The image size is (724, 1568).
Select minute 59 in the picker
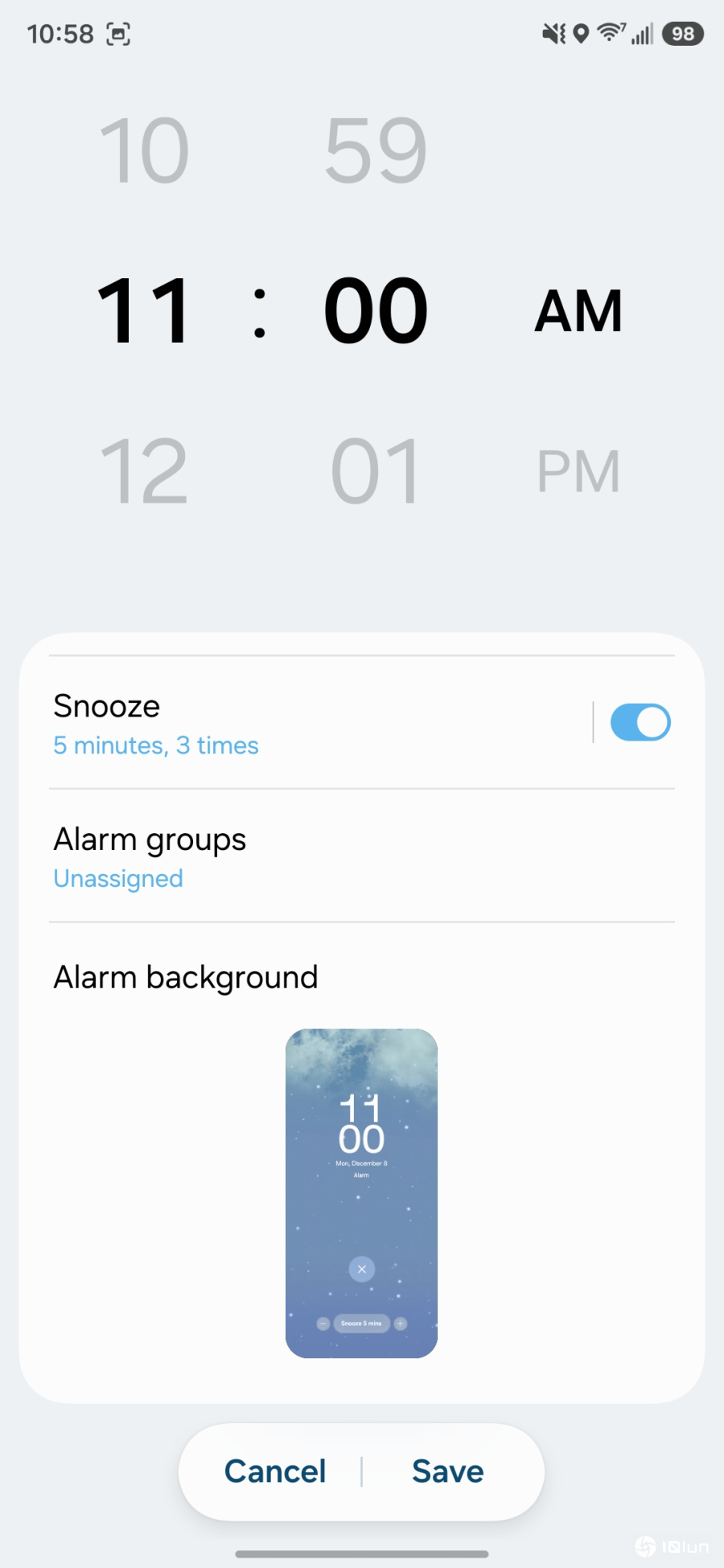pyautogui.click(x=376, y=151)
